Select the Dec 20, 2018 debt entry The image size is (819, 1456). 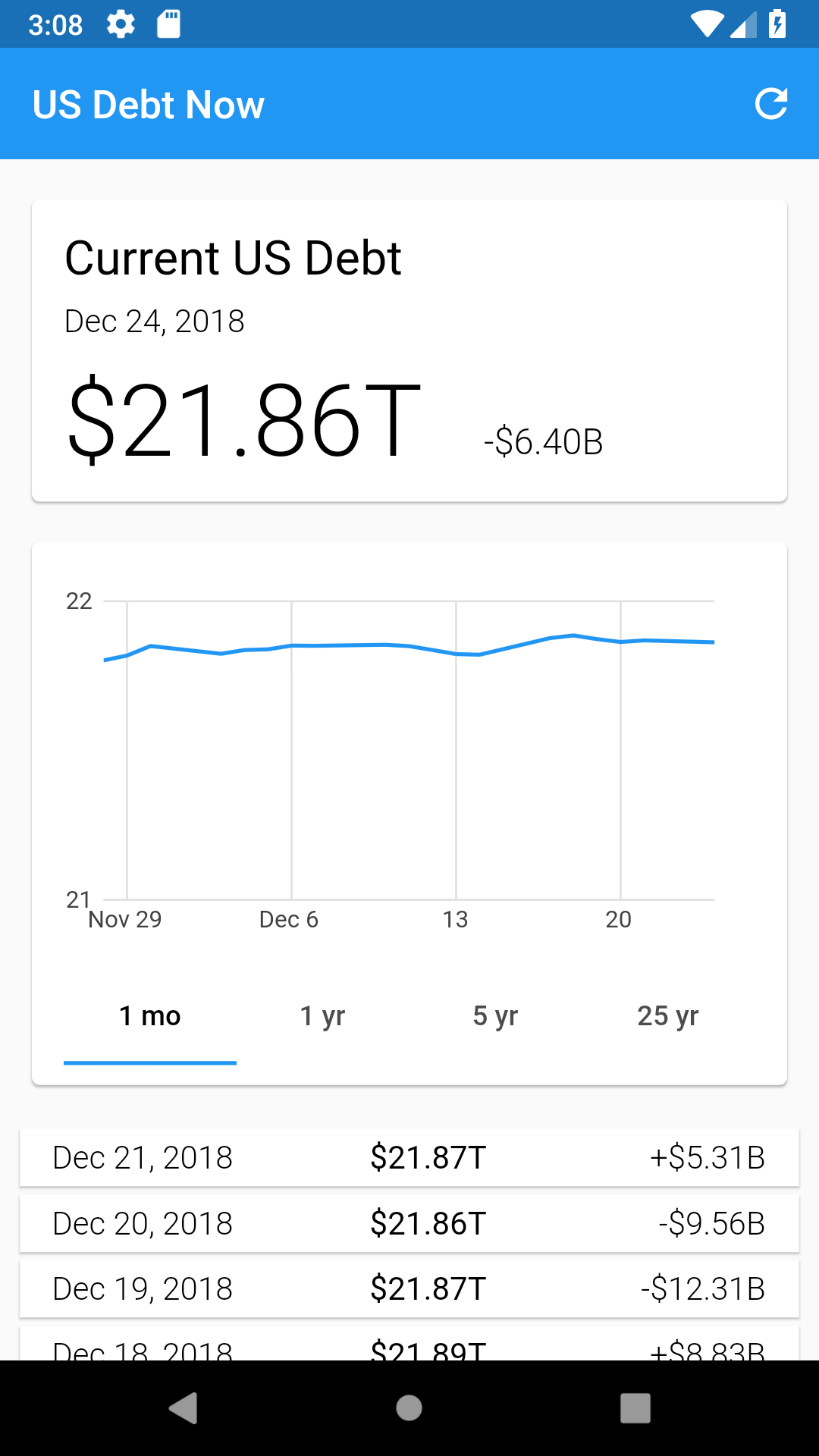(x=409, y=1222)
